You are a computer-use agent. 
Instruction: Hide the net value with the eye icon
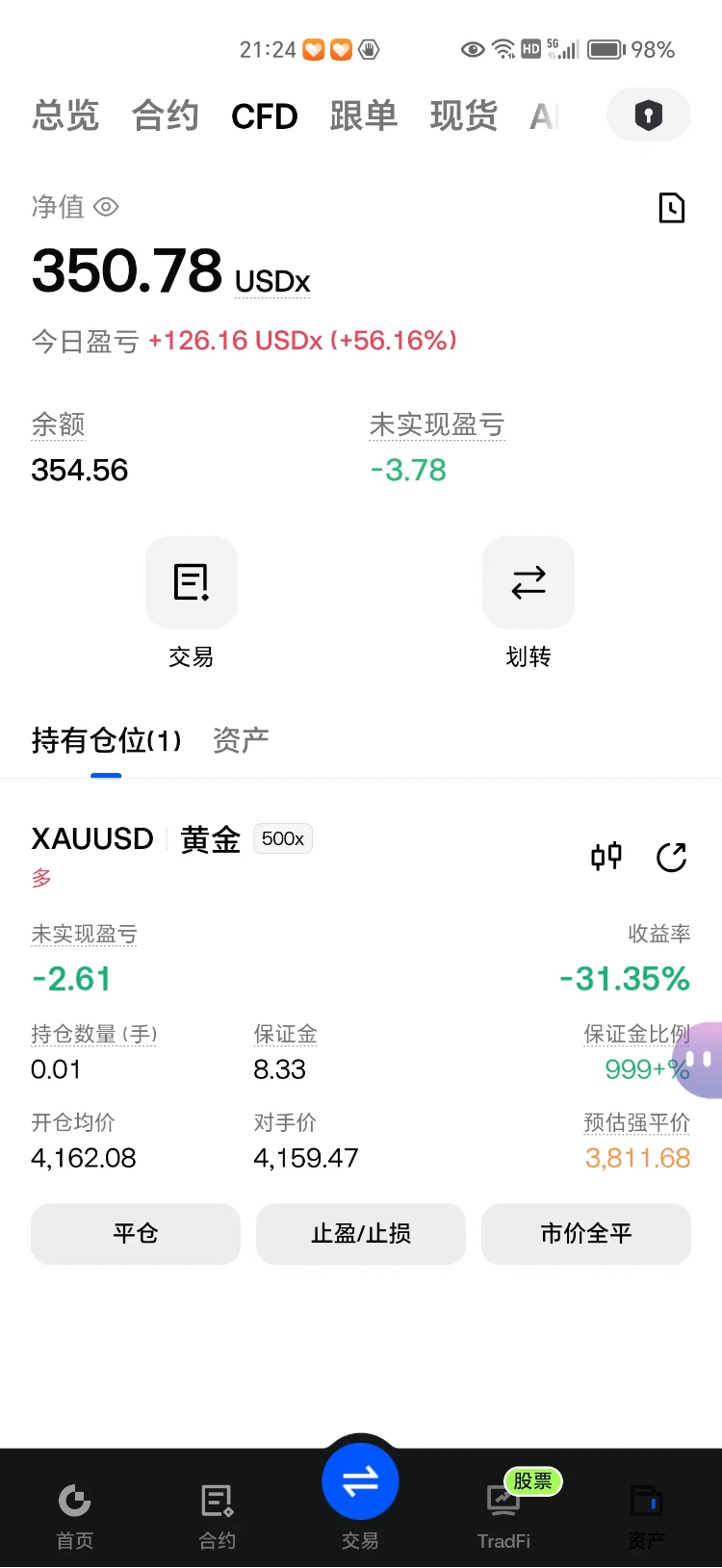pyautogui.click(x=106, y=207)
